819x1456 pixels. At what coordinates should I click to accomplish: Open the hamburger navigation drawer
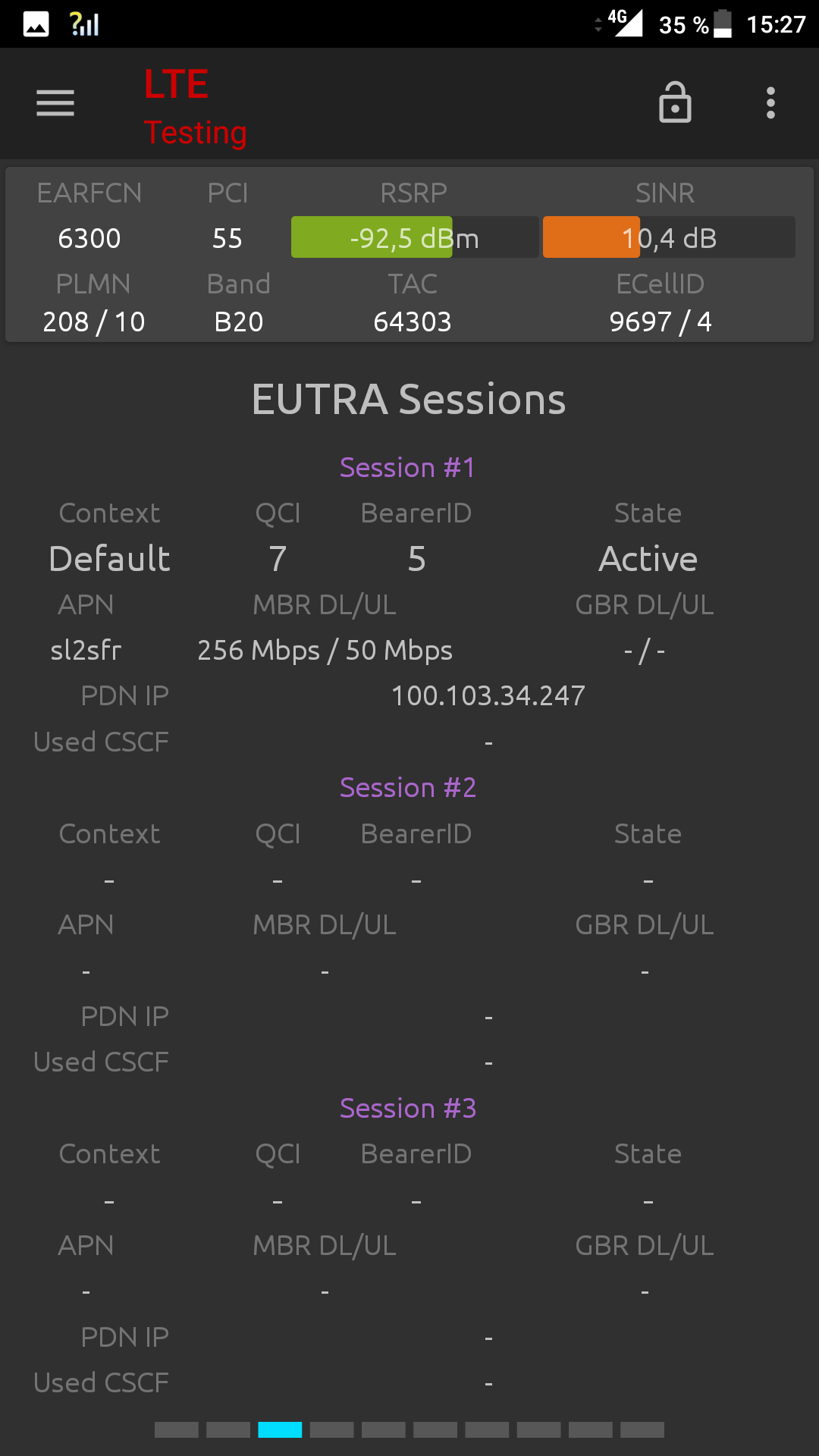[x=55, y=103]
